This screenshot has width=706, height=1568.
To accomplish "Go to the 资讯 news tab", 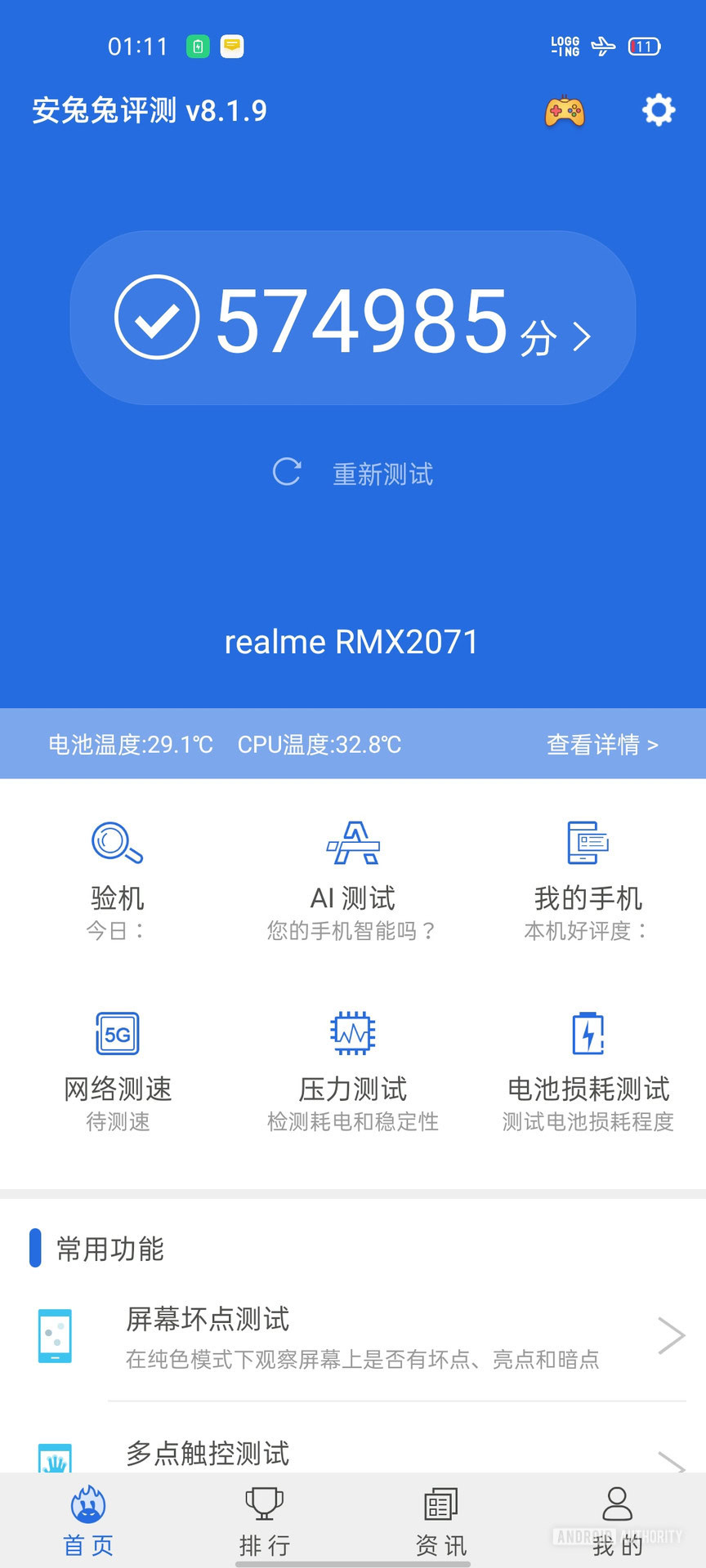I will click(x=441, y=1521).
